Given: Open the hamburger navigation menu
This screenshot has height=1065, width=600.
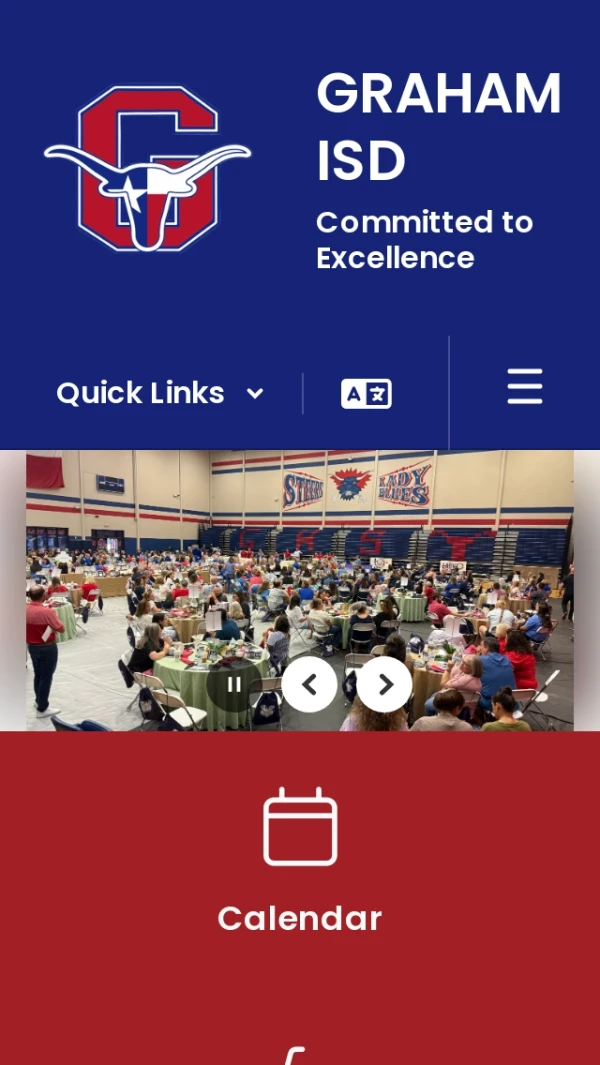Looking at the screenshot, I should point(524,386).
